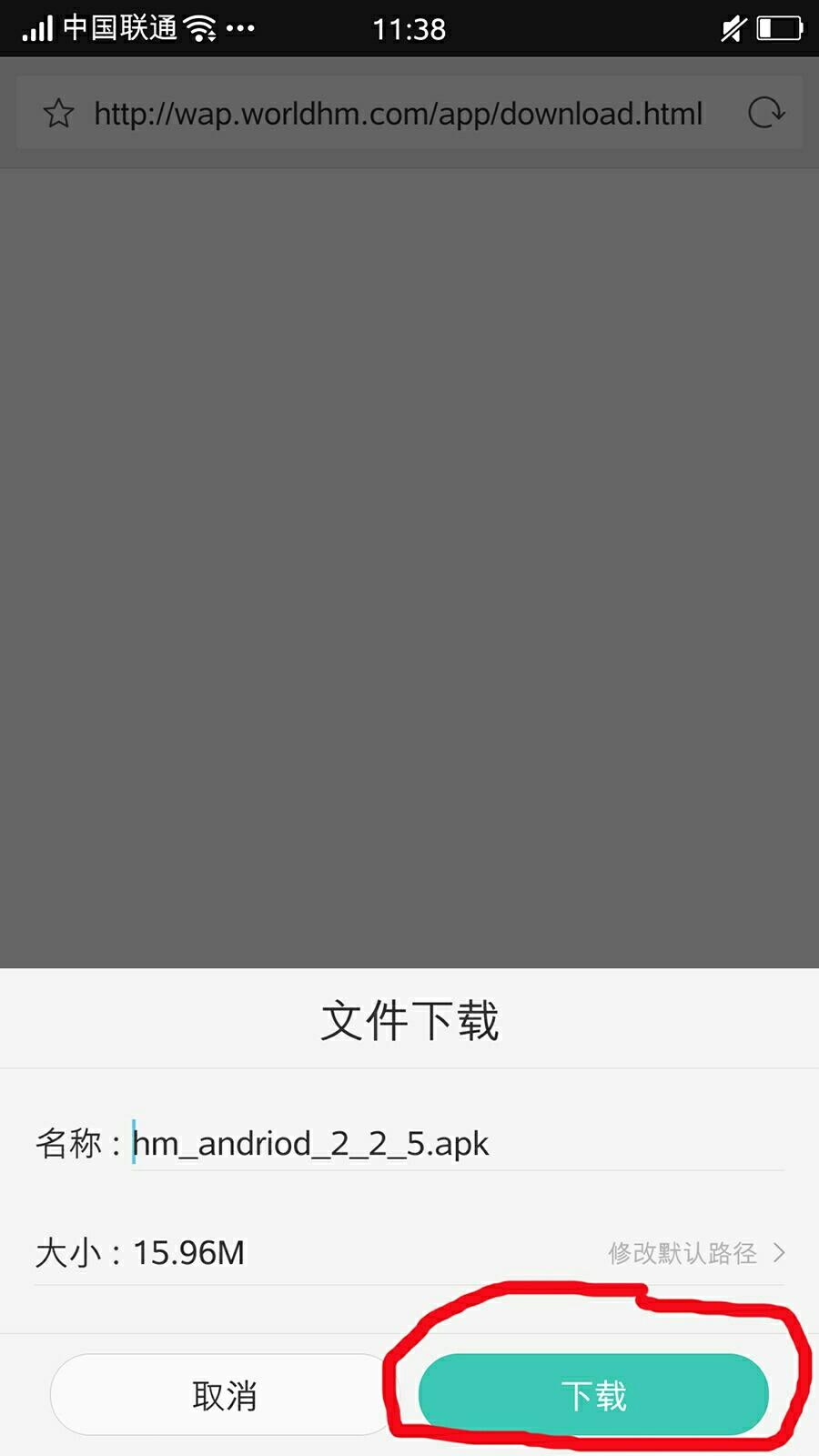Edit the file name field
The image size is (819, 1456).
[455, 1143]
